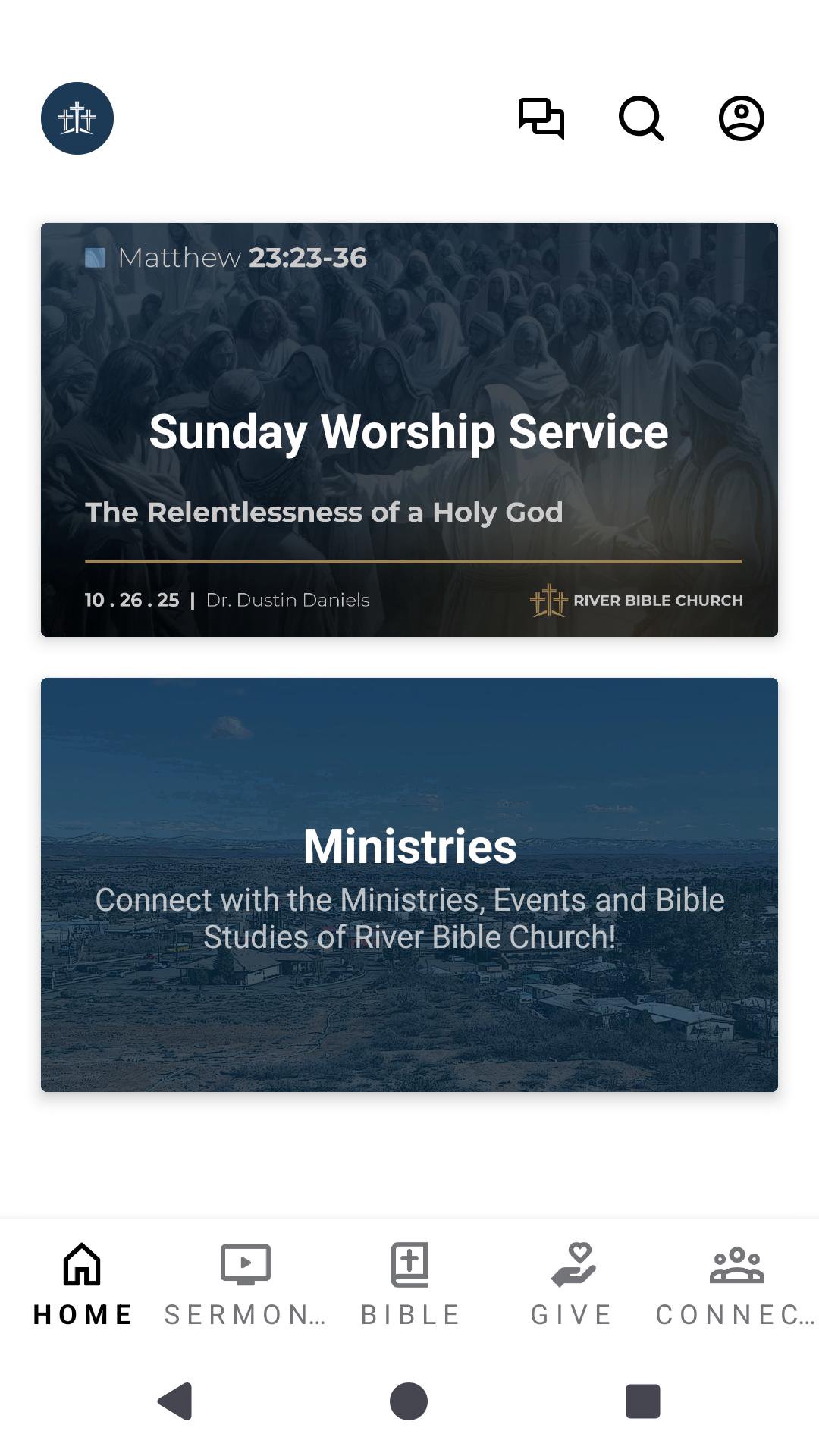The height and width of the screenshot is (1456, 819).
Task: Open the Ministries card
Action: coord(409,884)
